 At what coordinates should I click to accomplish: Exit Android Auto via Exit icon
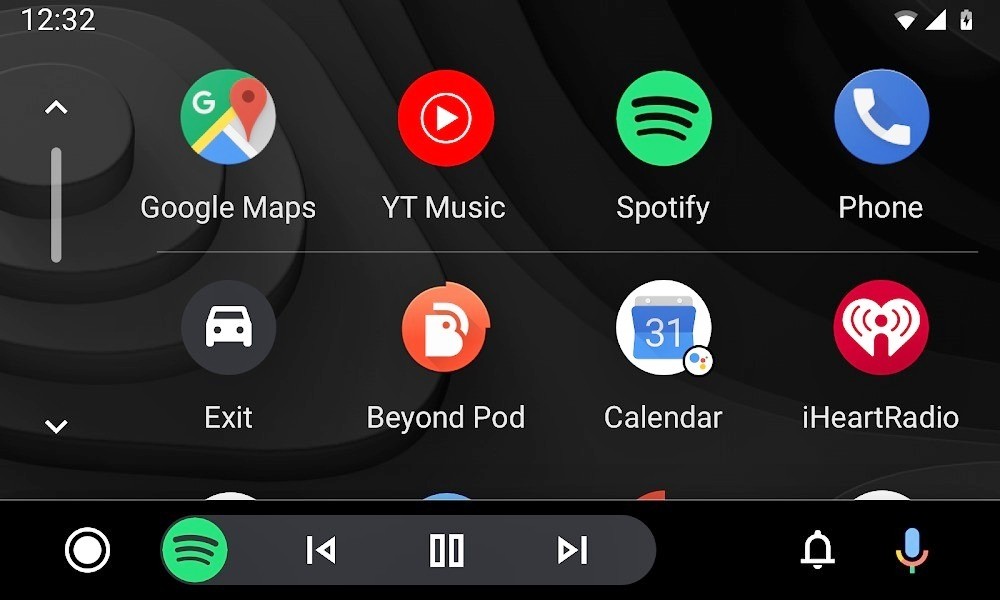pos(228,328)
